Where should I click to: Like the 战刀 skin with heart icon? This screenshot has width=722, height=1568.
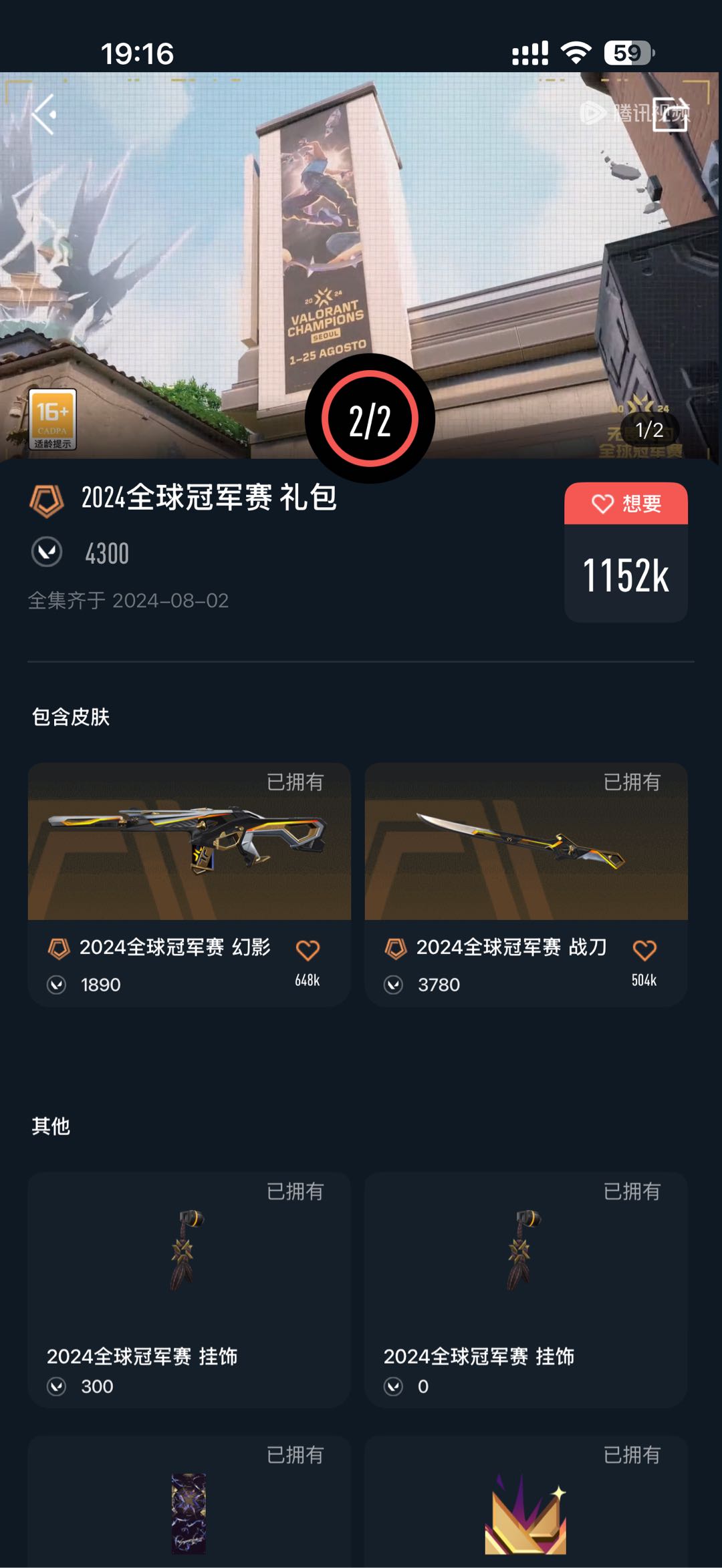coord(644,950)
